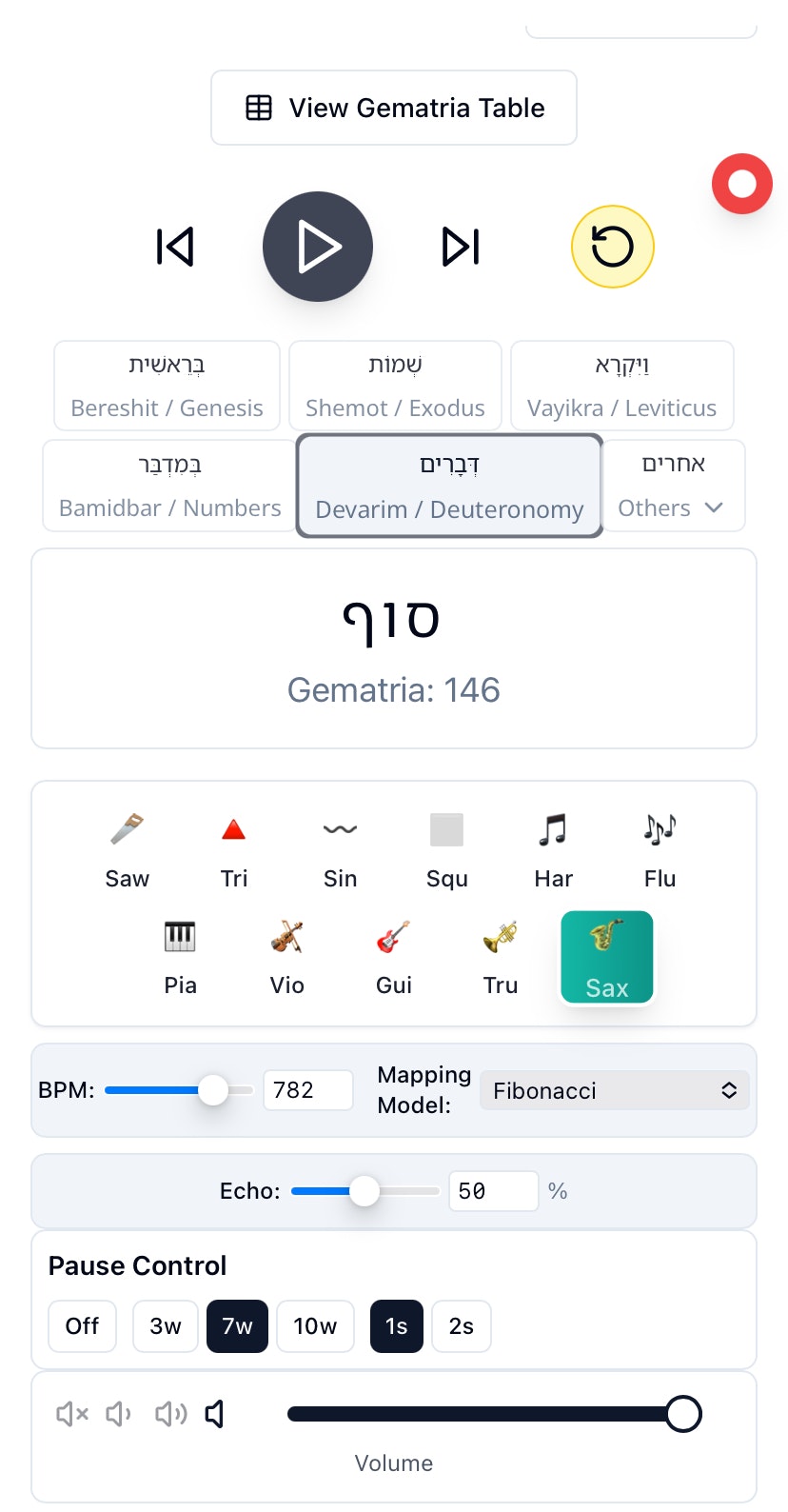Switch to Shemot / Exodus

395,386
